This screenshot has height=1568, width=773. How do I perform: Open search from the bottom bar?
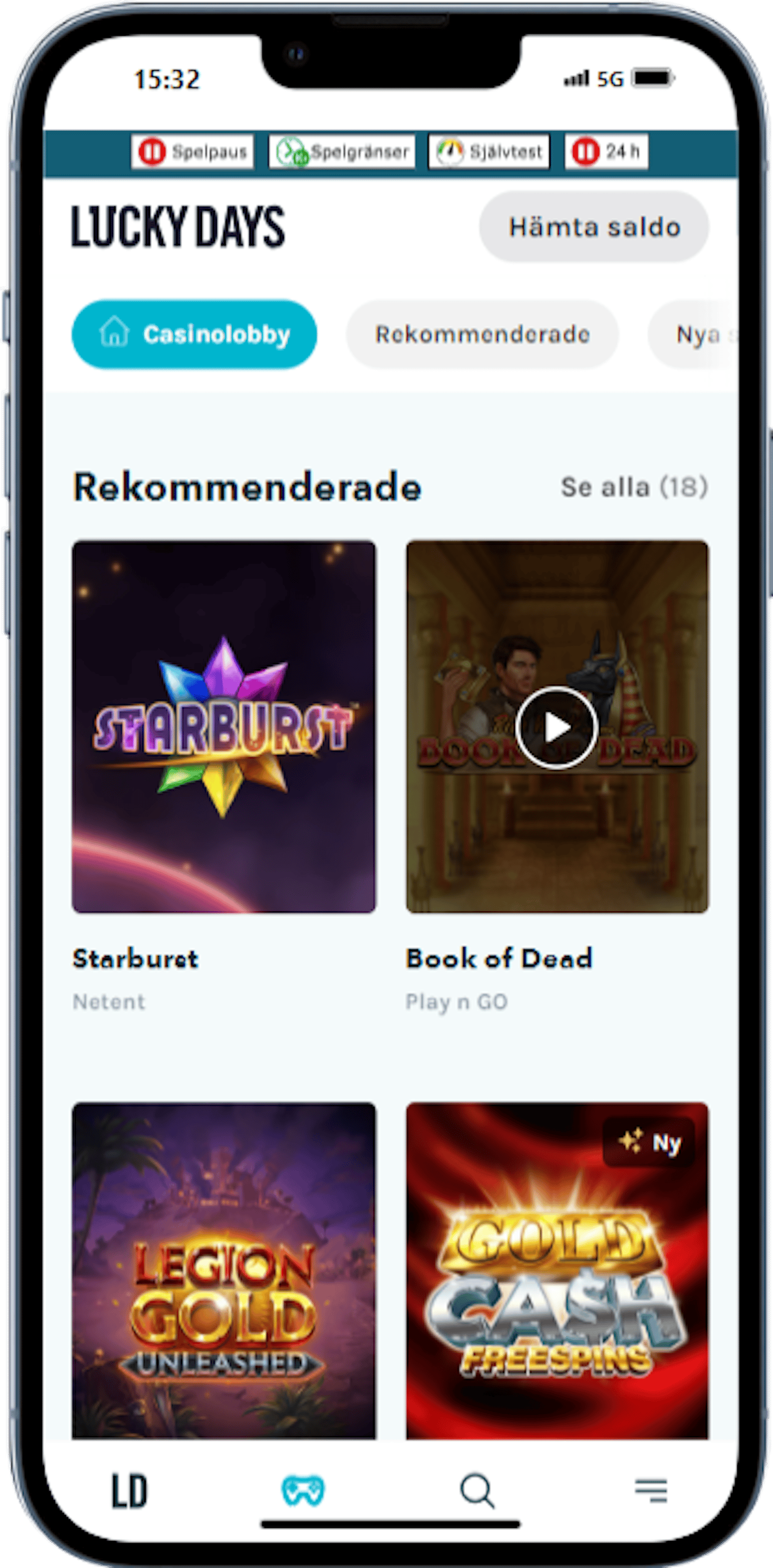coord(476,1491)
